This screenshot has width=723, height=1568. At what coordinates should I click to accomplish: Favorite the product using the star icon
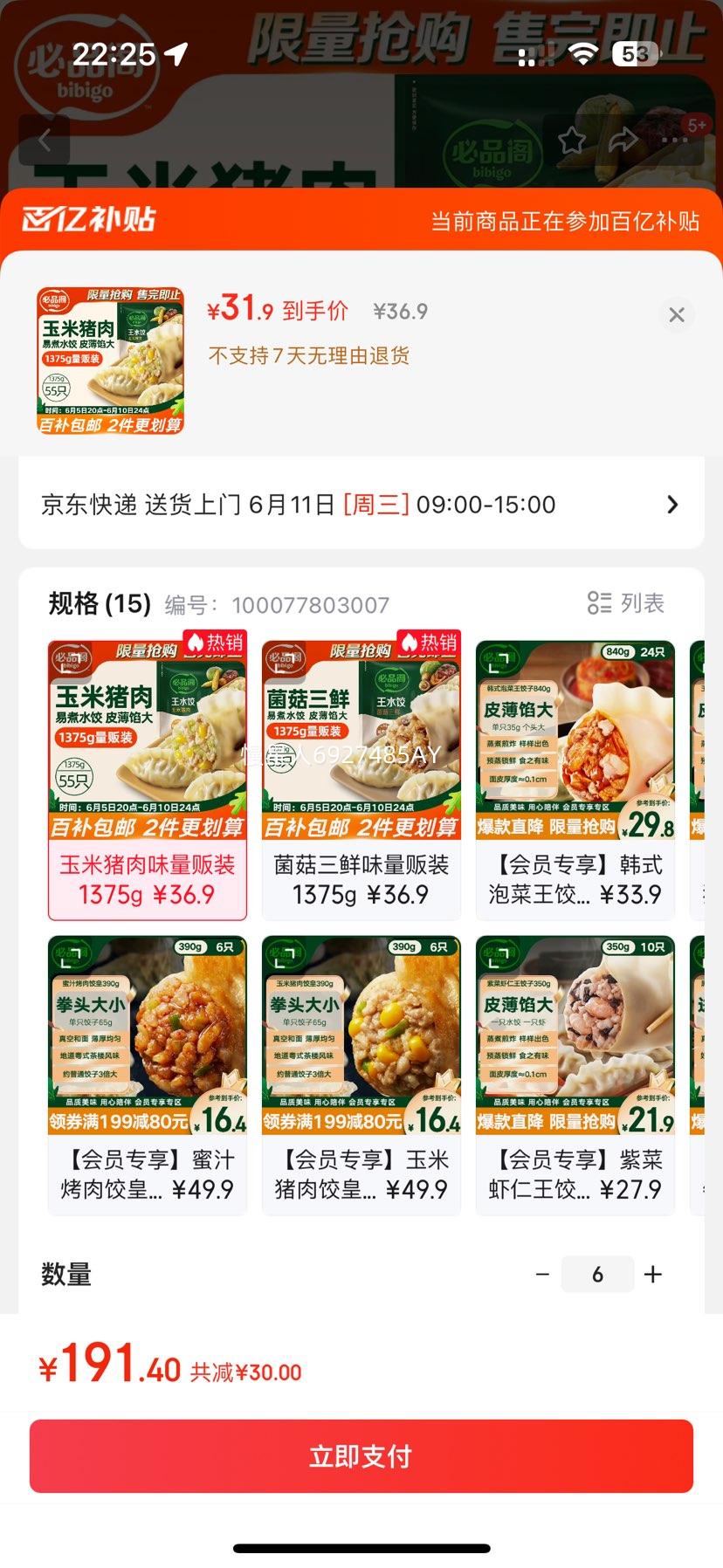572,140
